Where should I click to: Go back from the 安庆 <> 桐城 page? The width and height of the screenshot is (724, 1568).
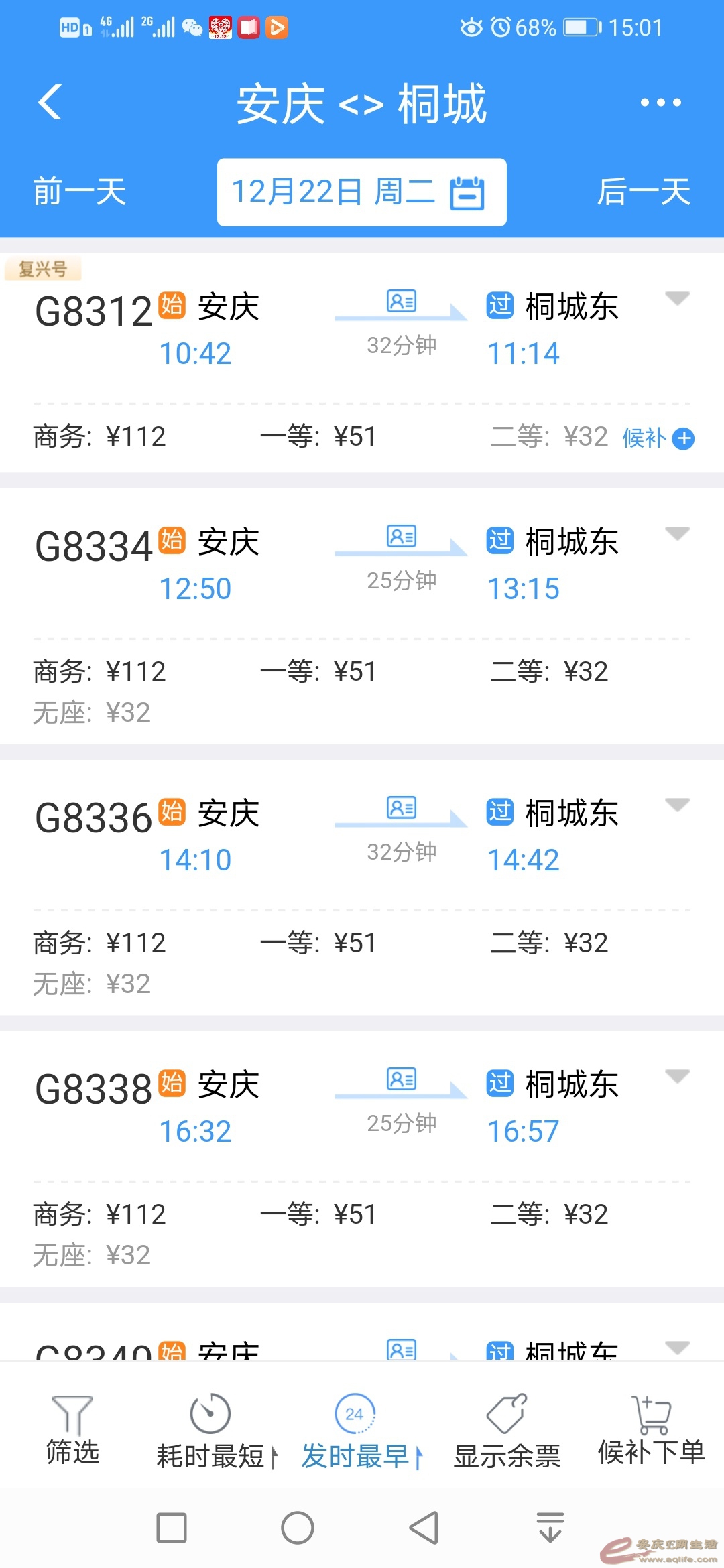click(x=50, y=103)
